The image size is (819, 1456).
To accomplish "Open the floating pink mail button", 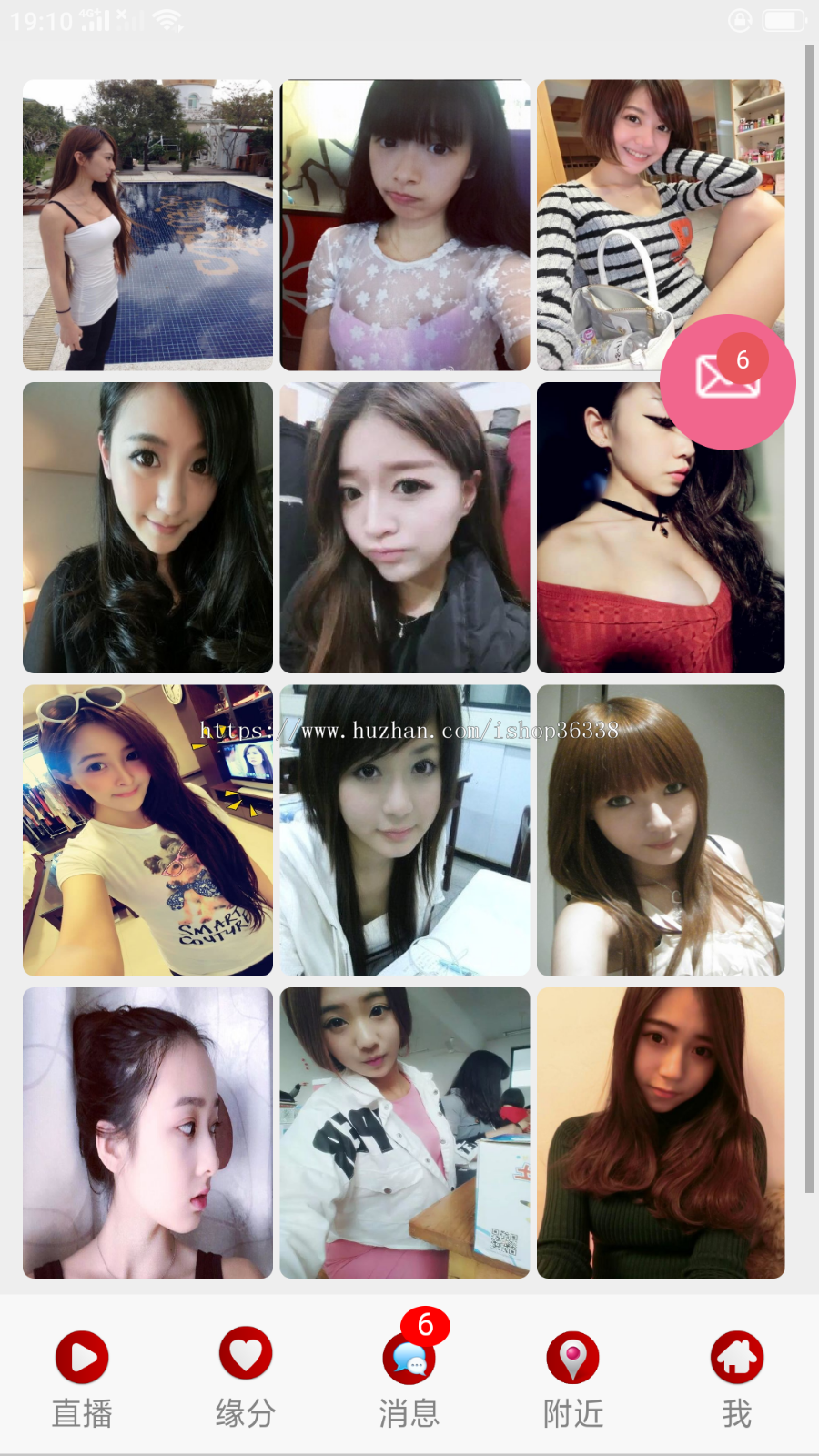I will (x=727, y=381).
